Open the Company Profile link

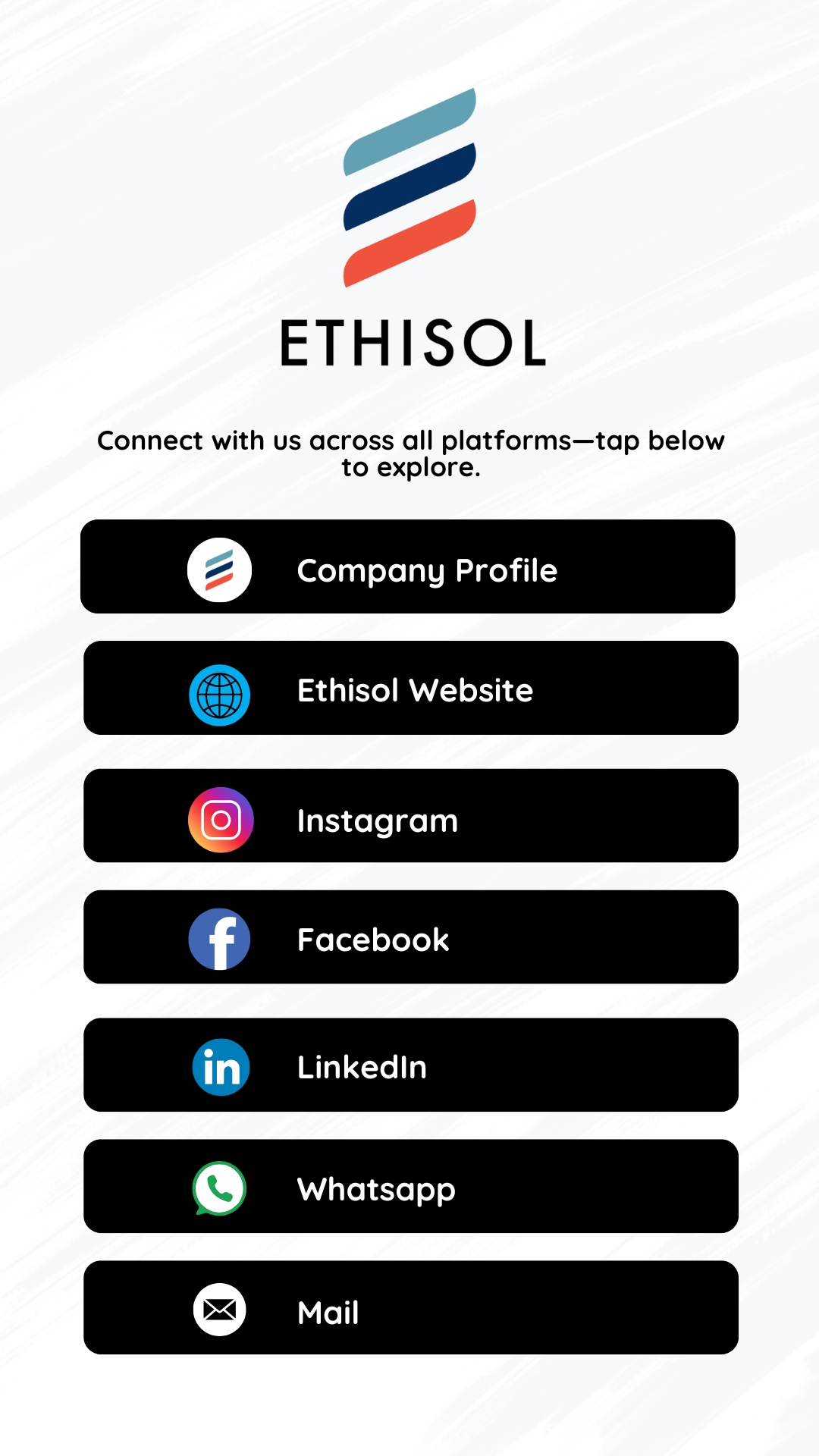click(408, 567)
